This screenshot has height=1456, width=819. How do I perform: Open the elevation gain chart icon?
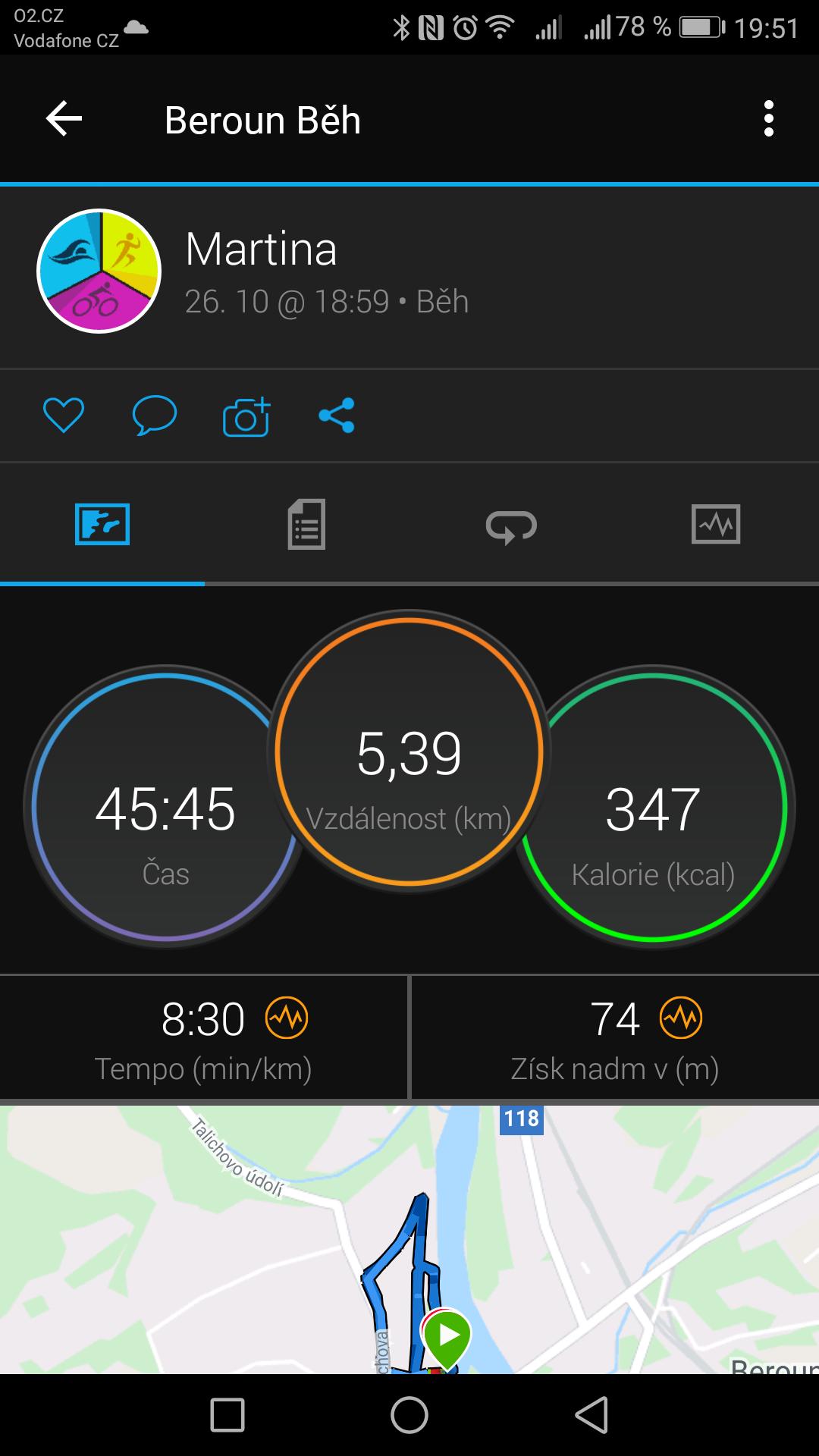point(681,1018)
